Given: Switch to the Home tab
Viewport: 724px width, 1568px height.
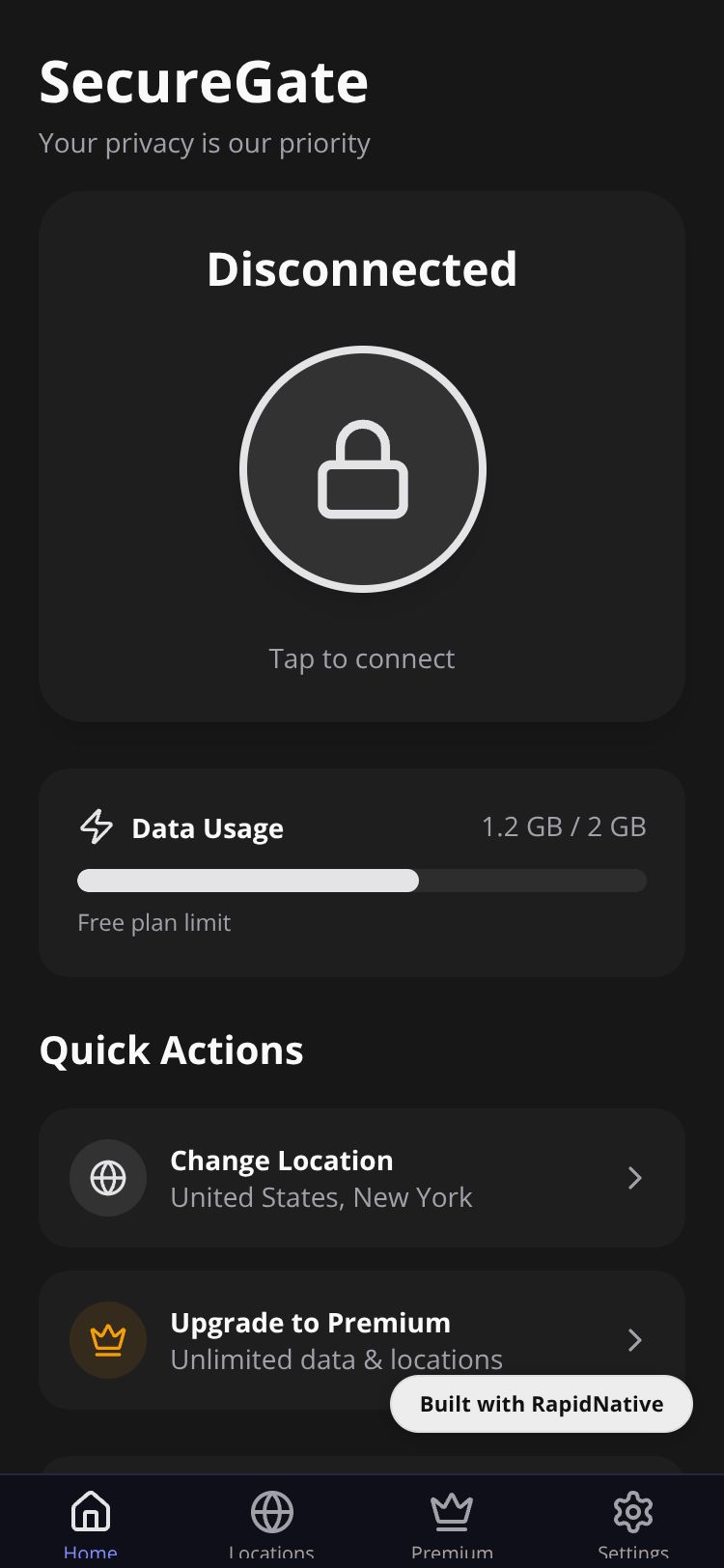Looking at the screenshot, I should [91, 1522].
